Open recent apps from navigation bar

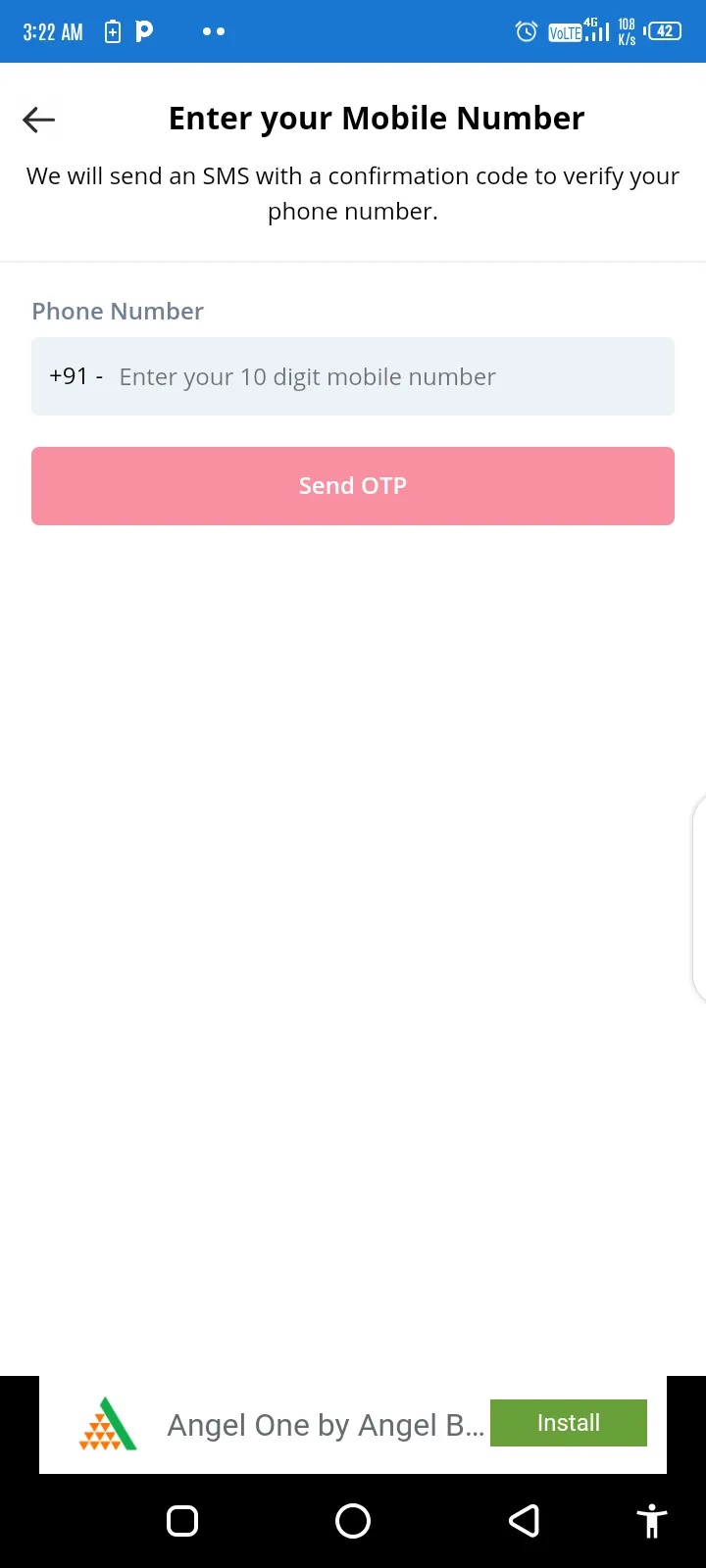coord(182,1521)
